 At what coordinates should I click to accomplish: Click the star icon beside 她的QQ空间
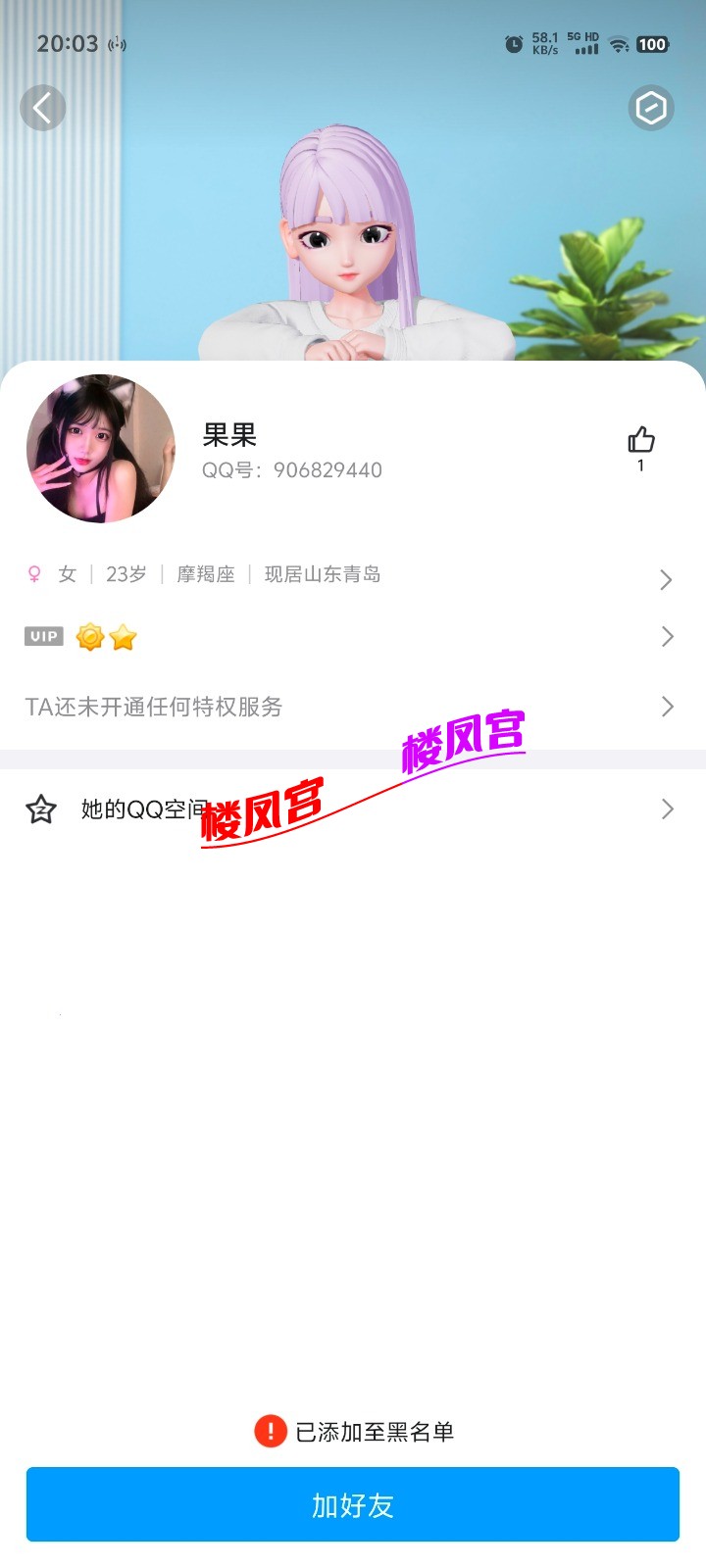pos(40,808)
